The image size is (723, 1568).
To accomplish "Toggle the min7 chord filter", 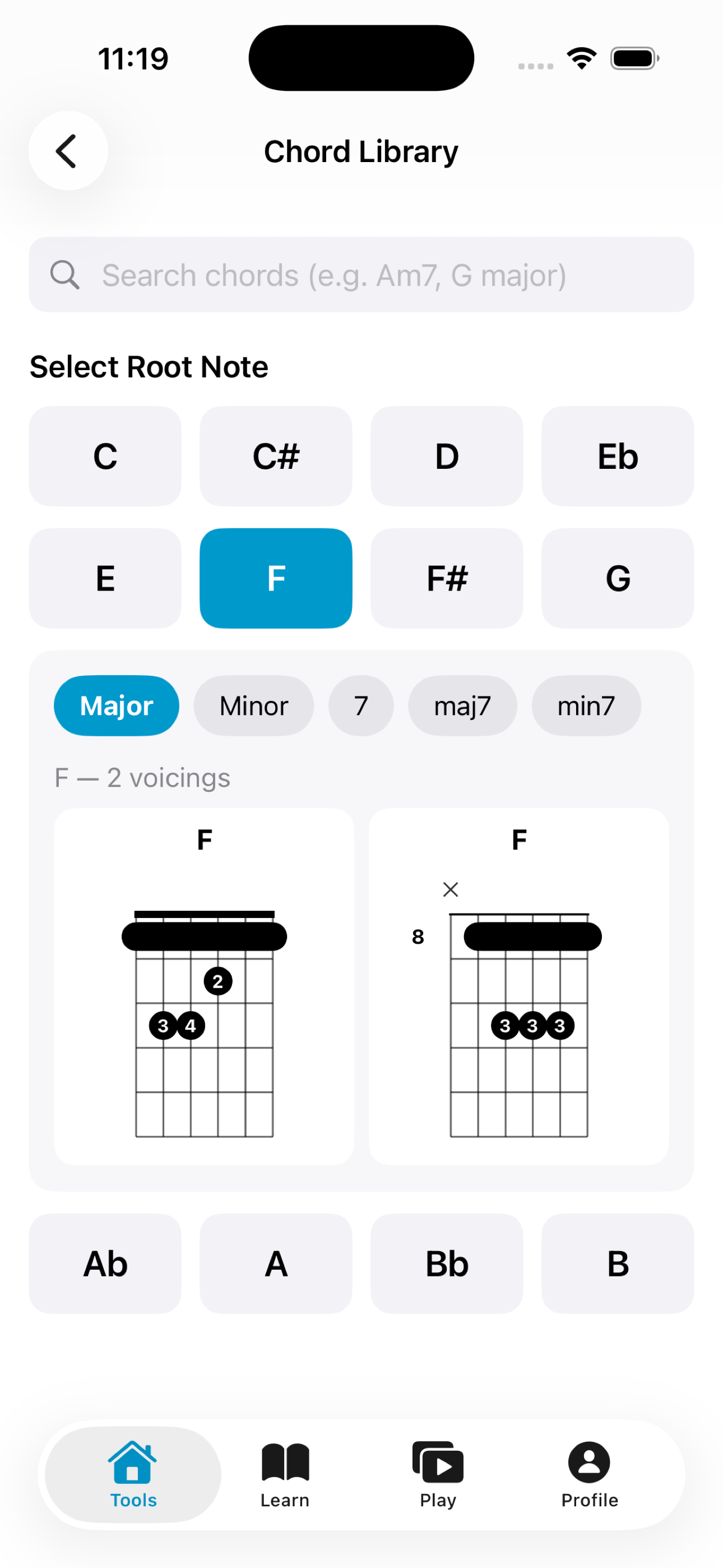I will pos(586,705).
